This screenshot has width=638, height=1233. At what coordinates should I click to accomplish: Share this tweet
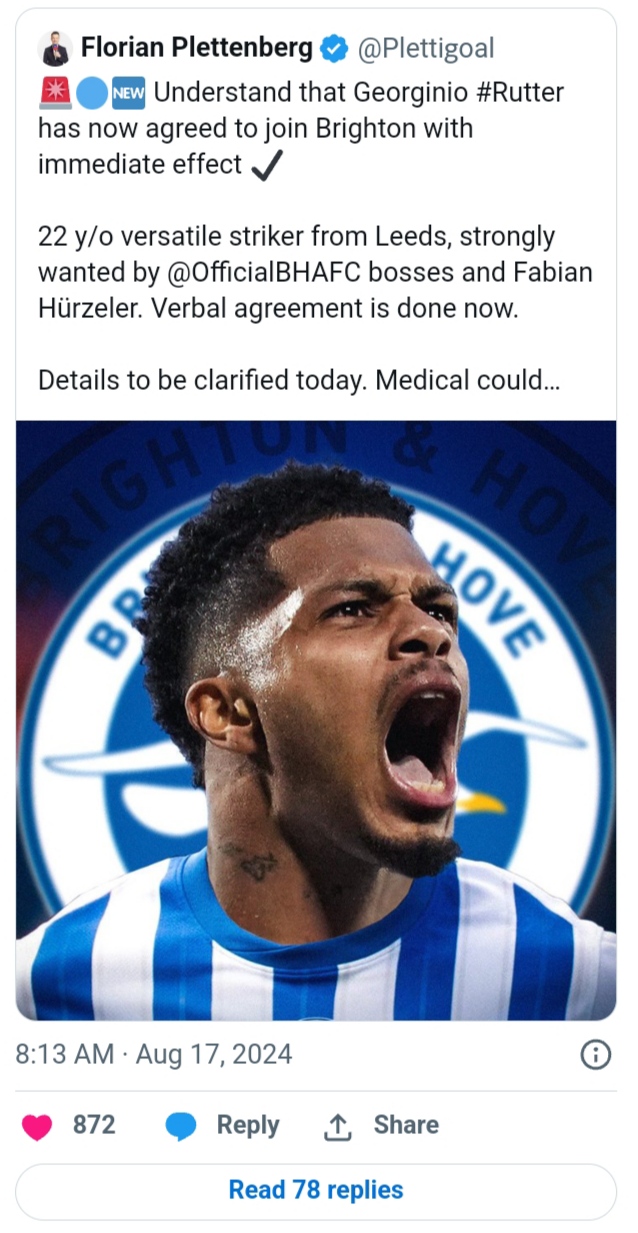point(381,1125)
